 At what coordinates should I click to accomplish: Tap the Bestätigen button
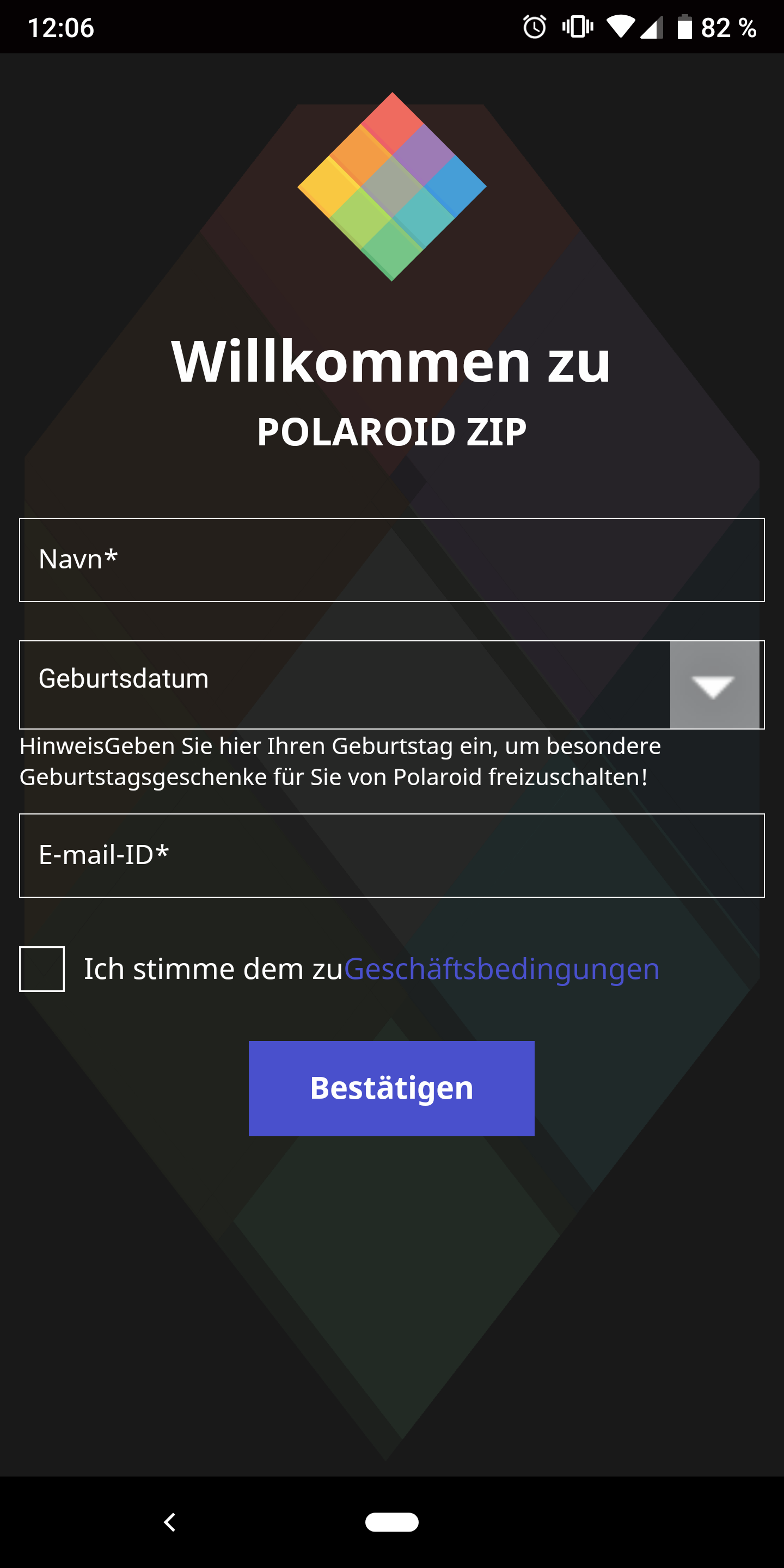coord(391,1088)
